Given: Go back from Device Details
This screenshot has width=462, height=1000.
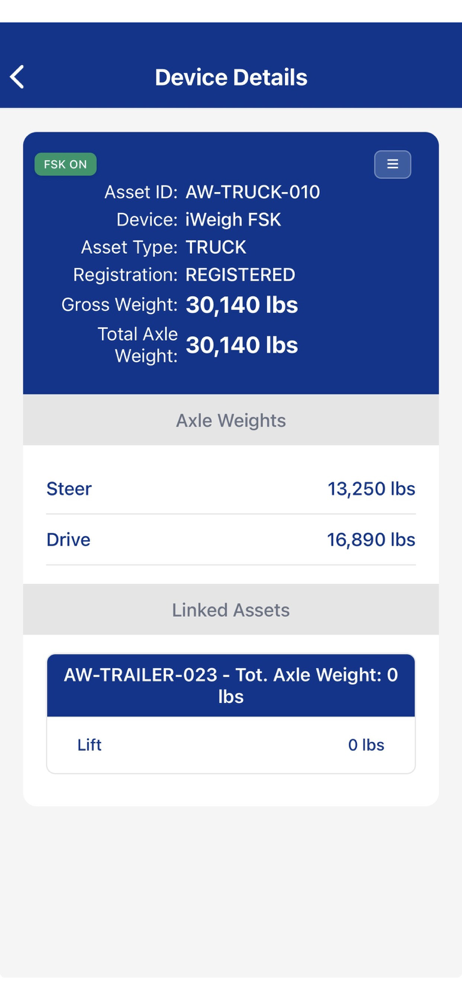Looking at the screenshot, I should [17, 77].
